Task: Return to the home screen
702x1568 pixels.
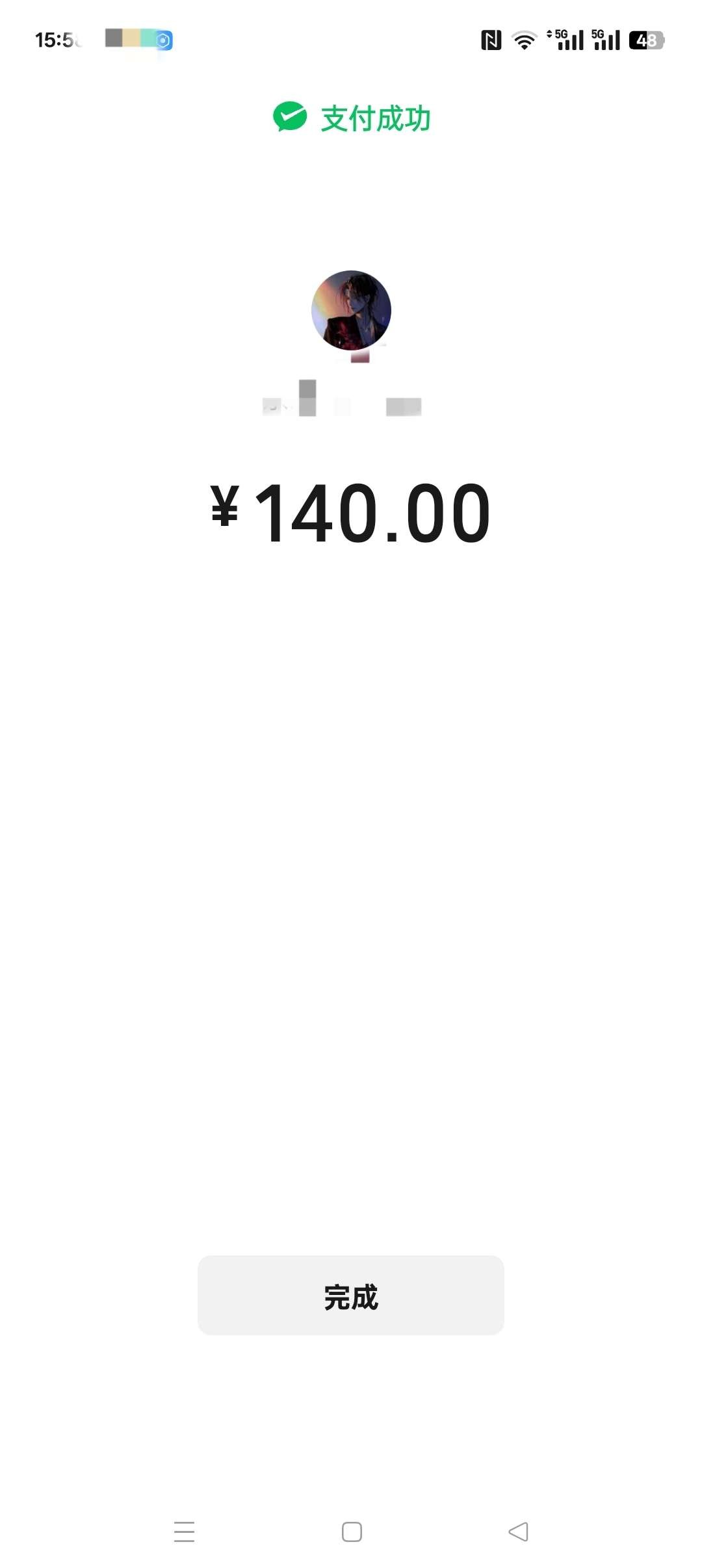Action: [352, 1532]
